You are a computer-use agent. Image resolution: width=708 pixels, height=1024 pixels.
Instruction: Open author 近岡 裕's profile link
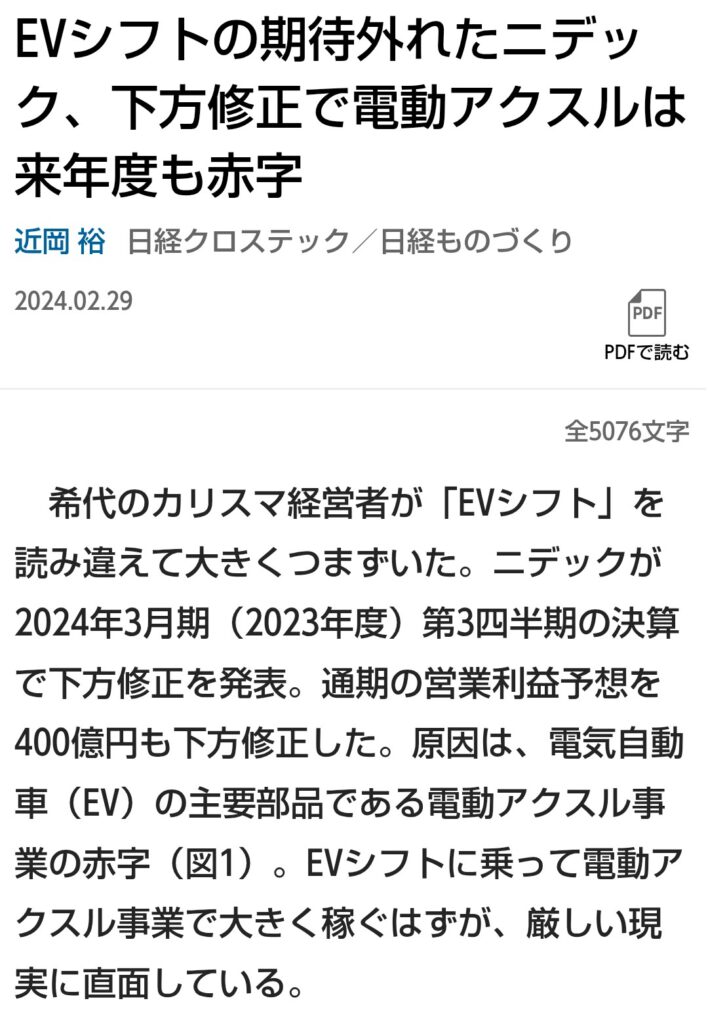60,242
